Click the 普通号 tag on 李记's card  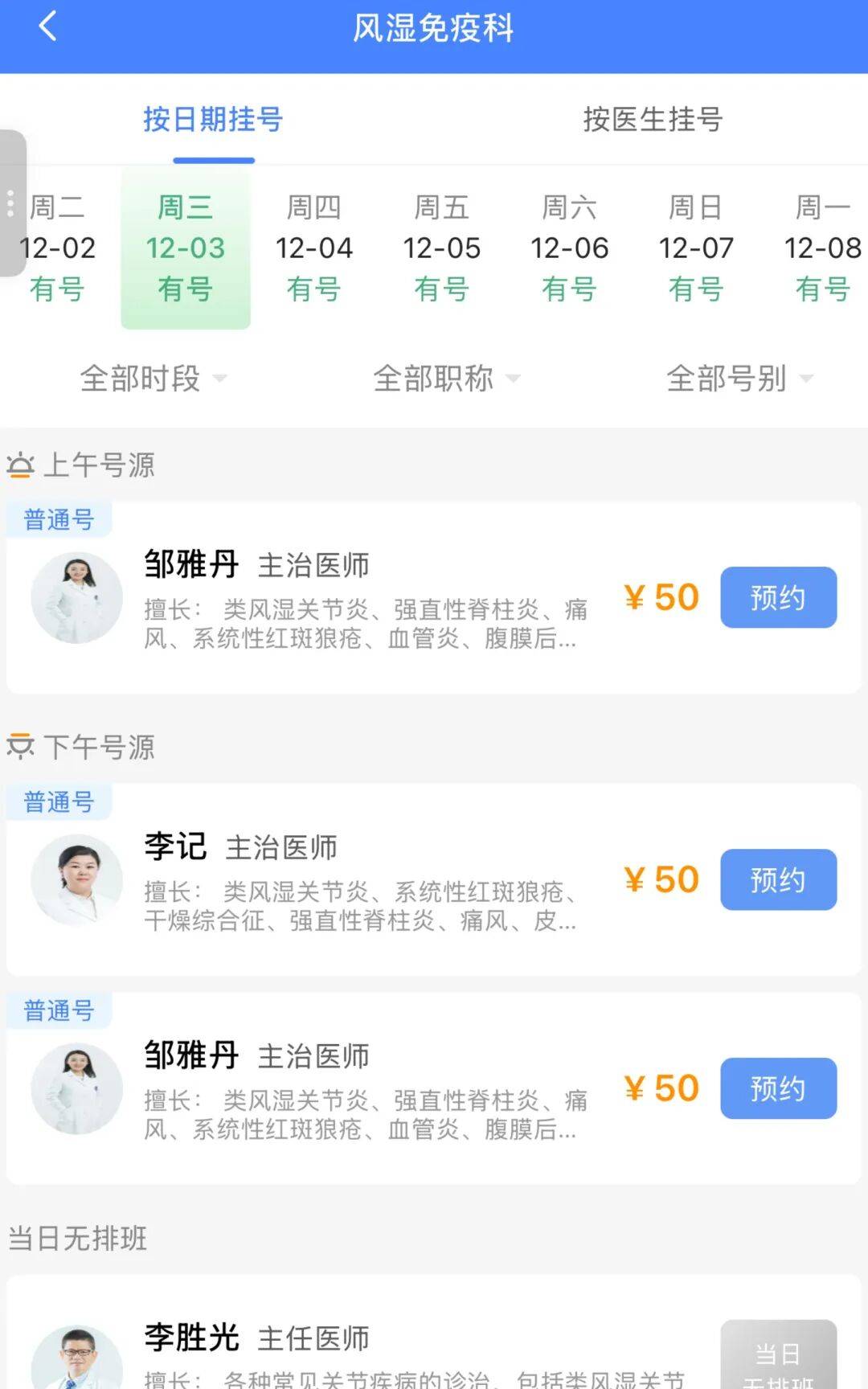[57, 801]
